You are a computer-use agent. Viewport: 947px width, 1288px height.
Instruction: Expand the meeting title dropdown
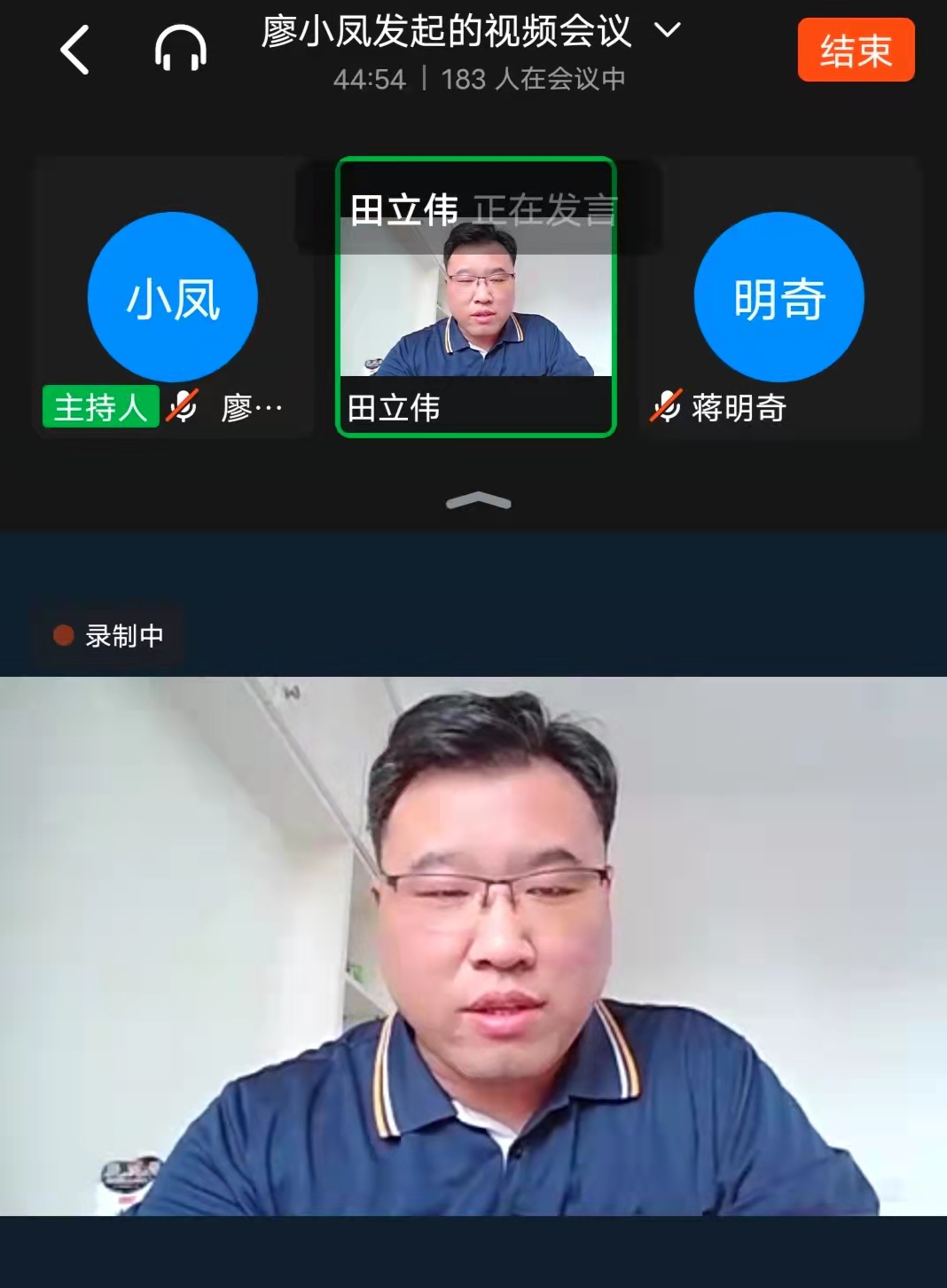[x=667, y=31]
